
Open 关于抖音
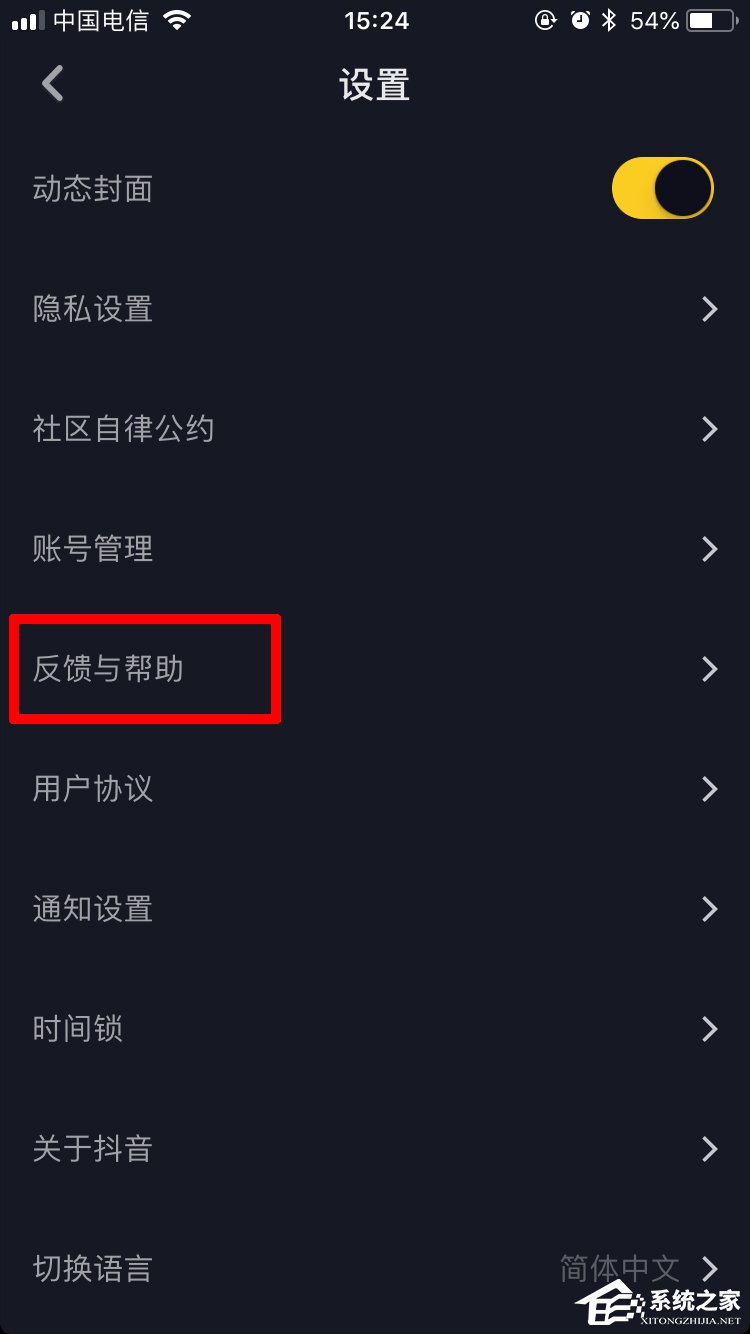(x=375, y=1149)
